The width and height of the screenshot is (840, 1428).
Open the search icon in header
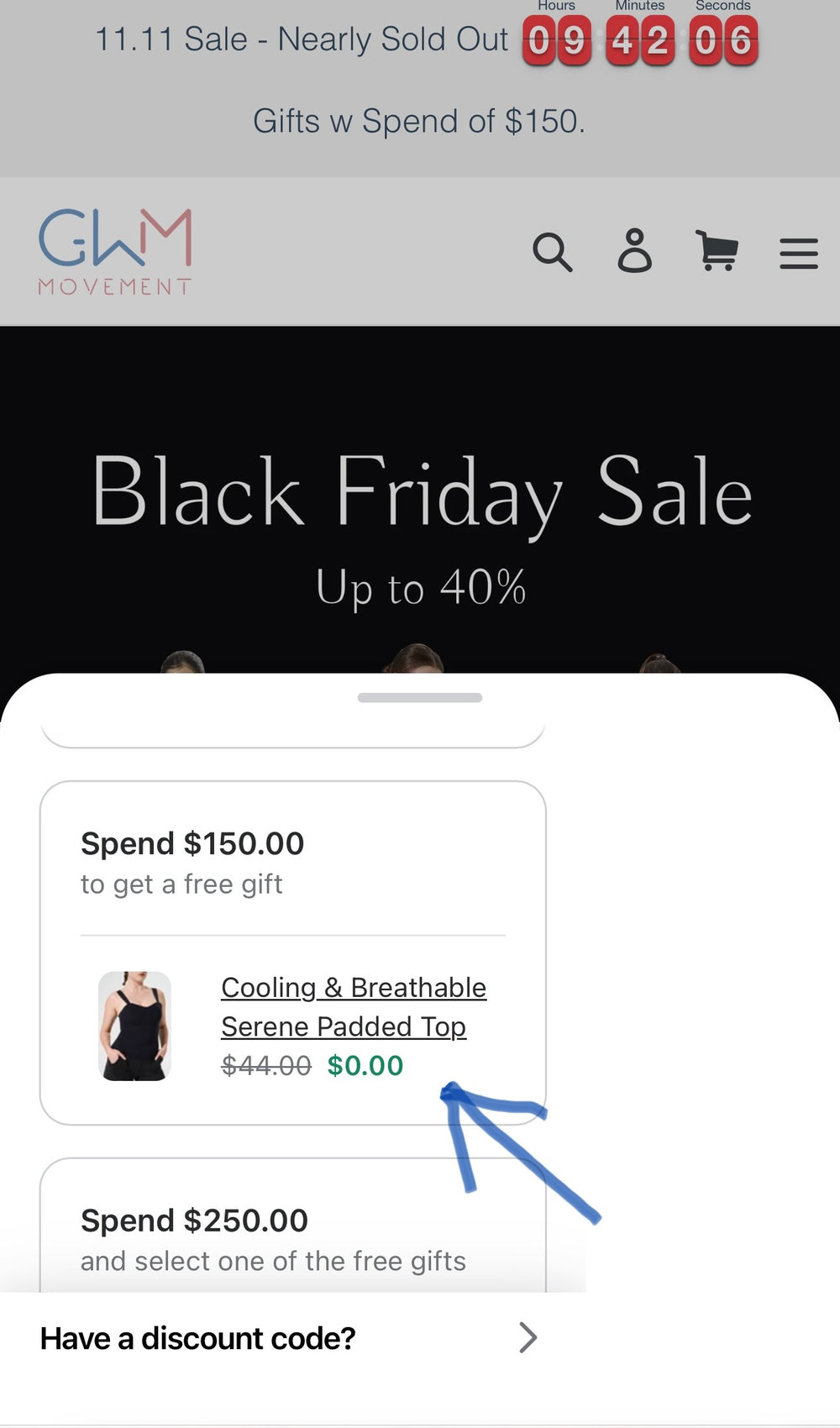point(552,252)
